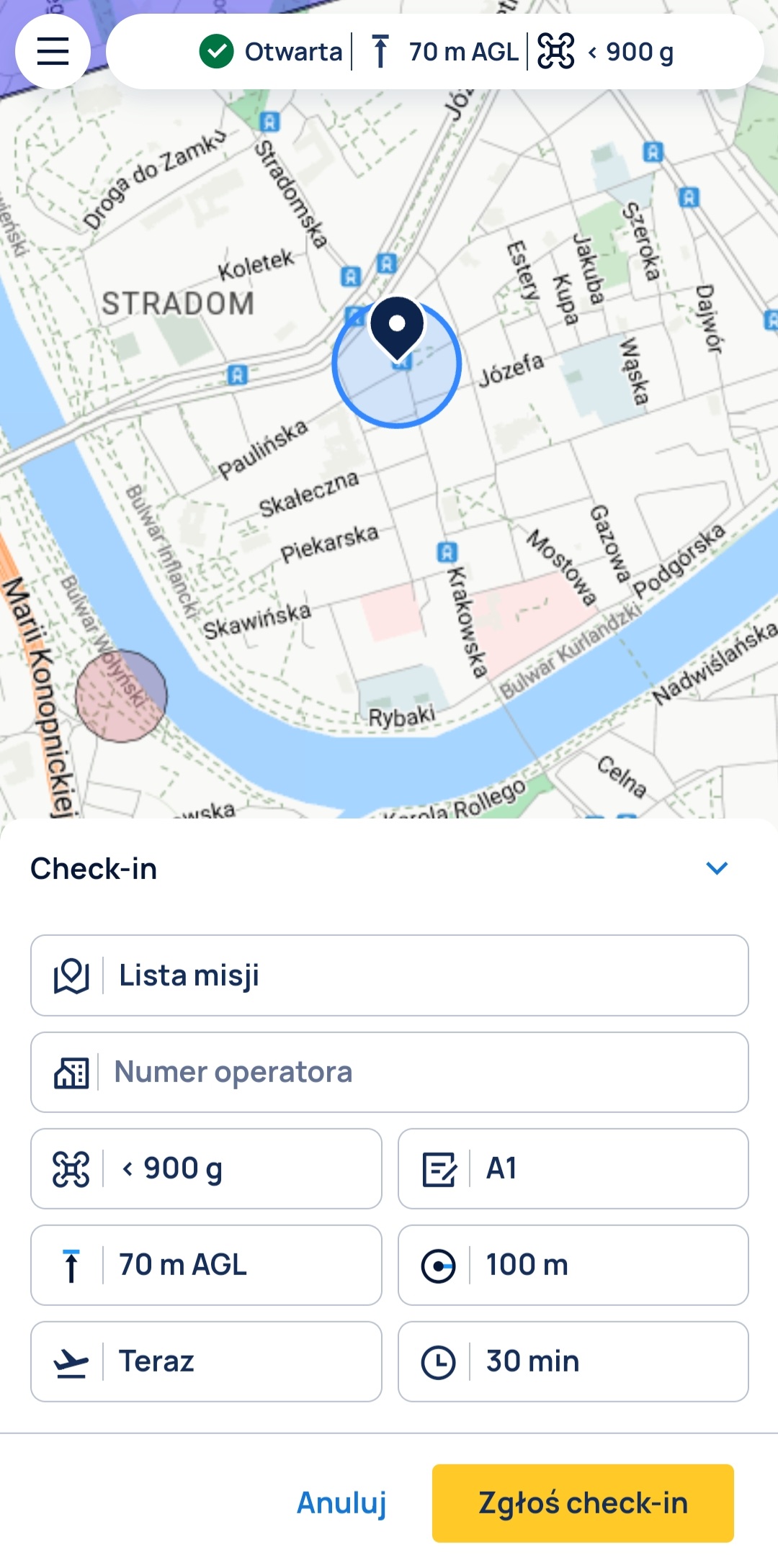Focus the Numer operatora field
The width and height of the screenshot is (778, 1568).
point(389,1072)
